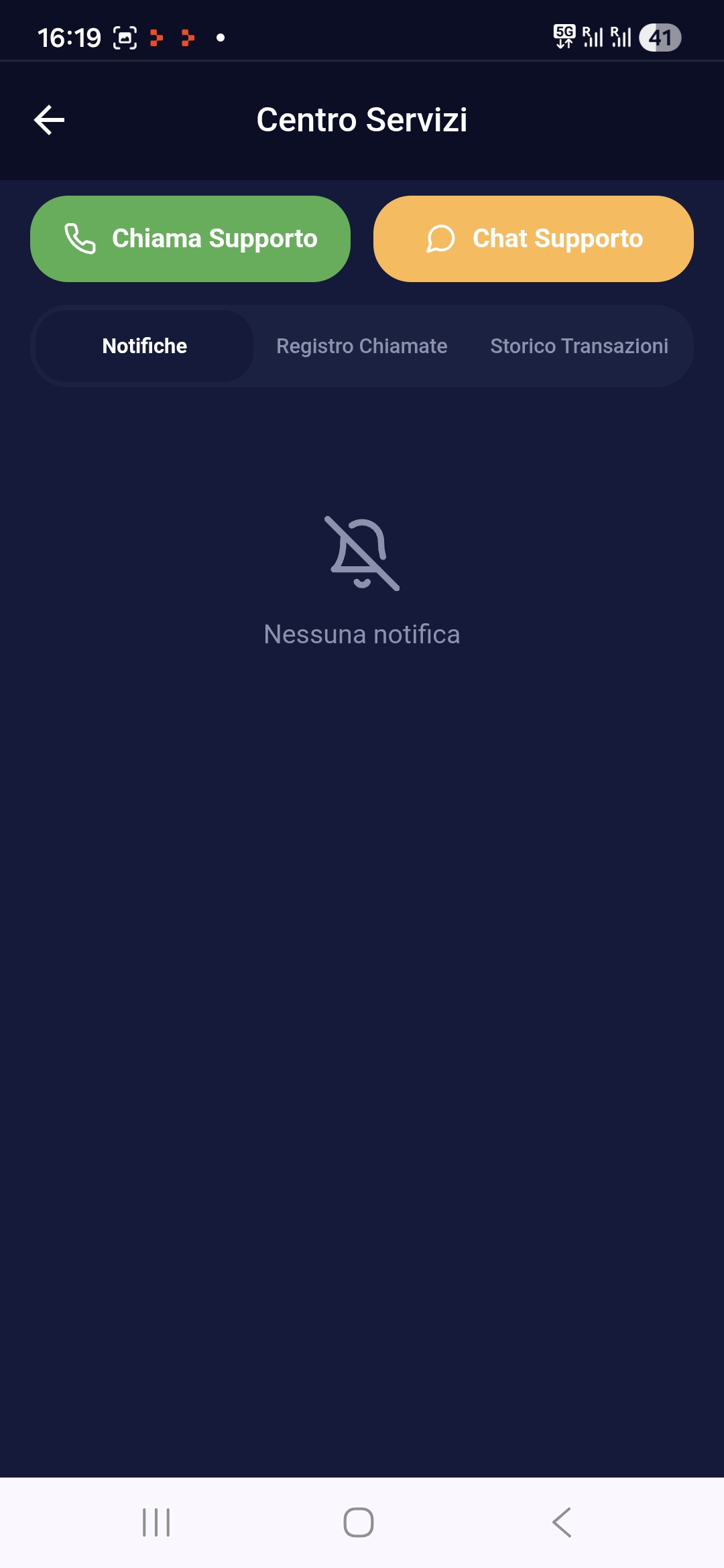The height and width of the screenshot is (1568, 724).
Task: Switch to the Registro Chiamate tab
Action: [x=361, y=346]
